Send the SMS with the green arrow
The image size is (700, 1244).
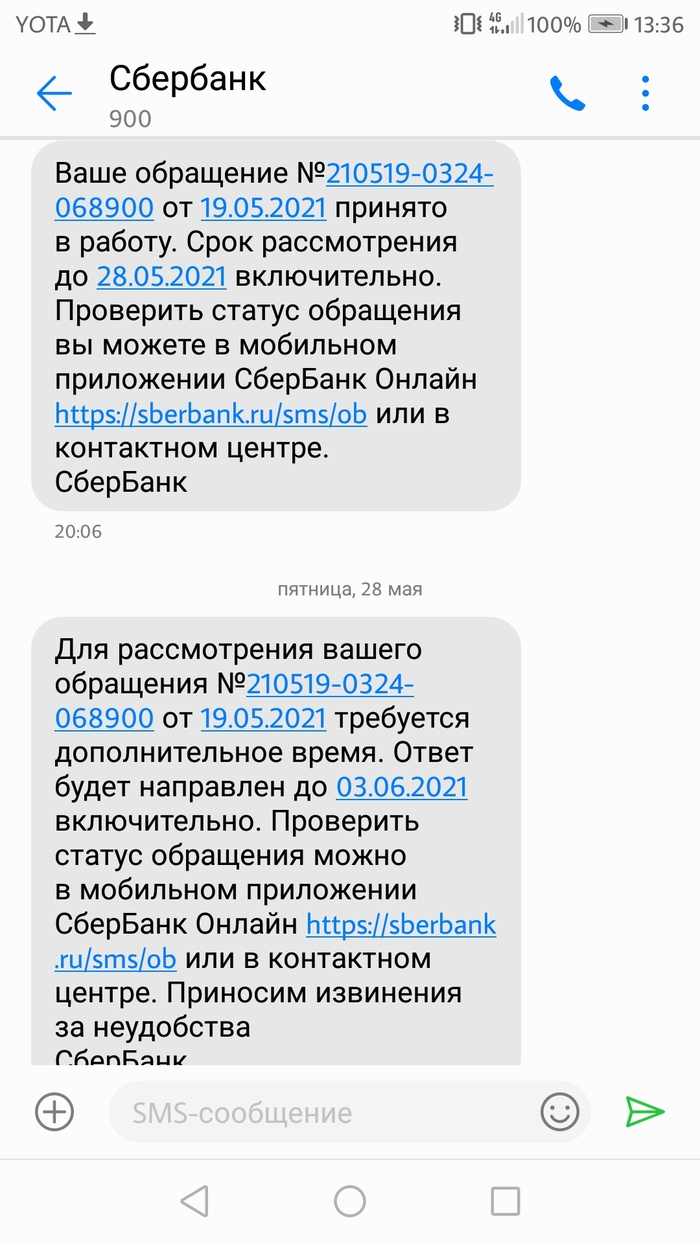tap(645, 1111)
